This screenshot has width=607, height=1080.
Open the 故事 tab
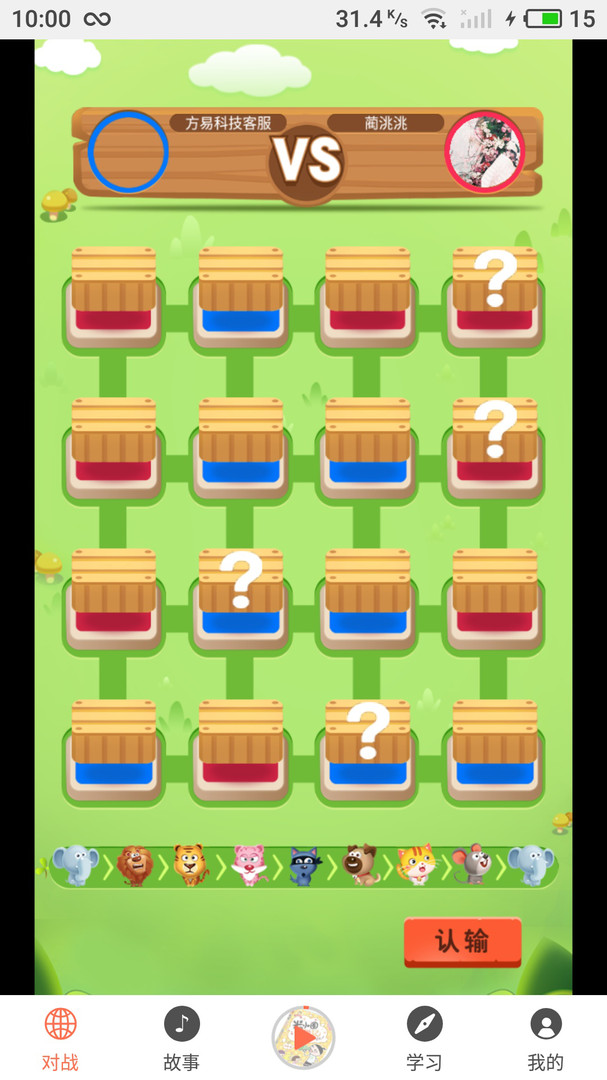coord(182,1039)
